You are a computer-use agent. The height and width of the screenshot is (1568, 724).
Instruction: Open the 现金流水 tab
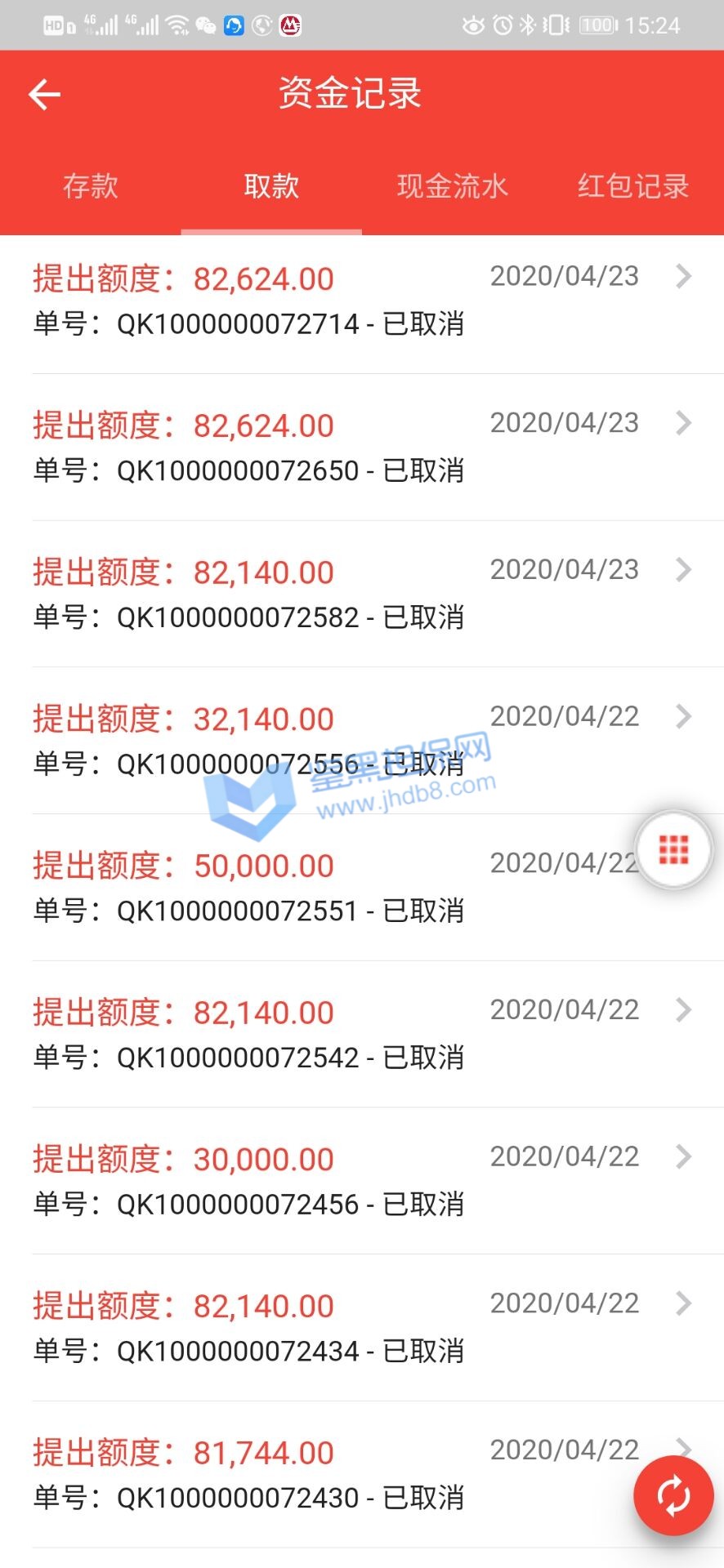tap(452, 186)
